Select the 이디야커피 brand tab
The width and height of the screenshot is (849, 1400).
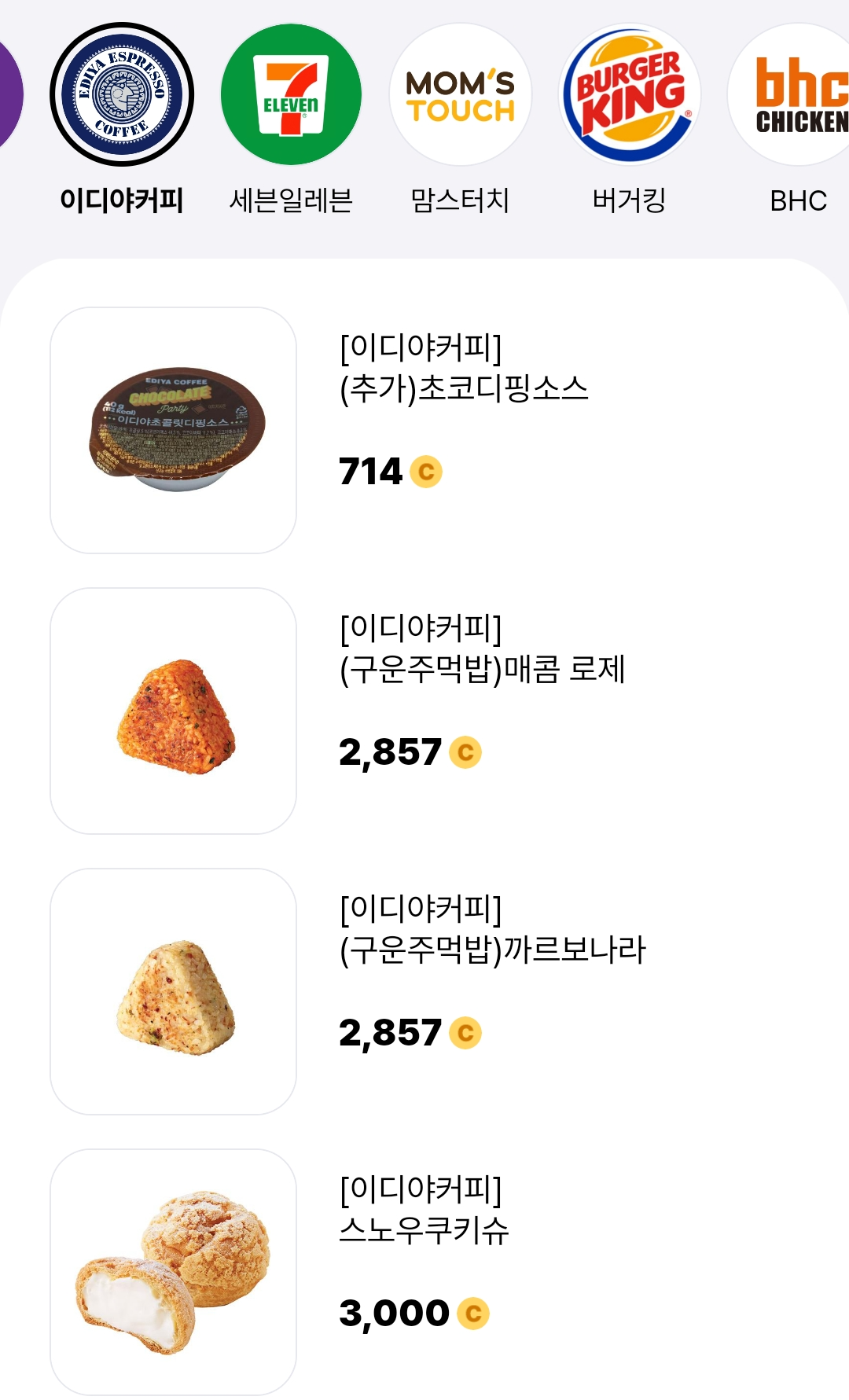tap(122, 96)
